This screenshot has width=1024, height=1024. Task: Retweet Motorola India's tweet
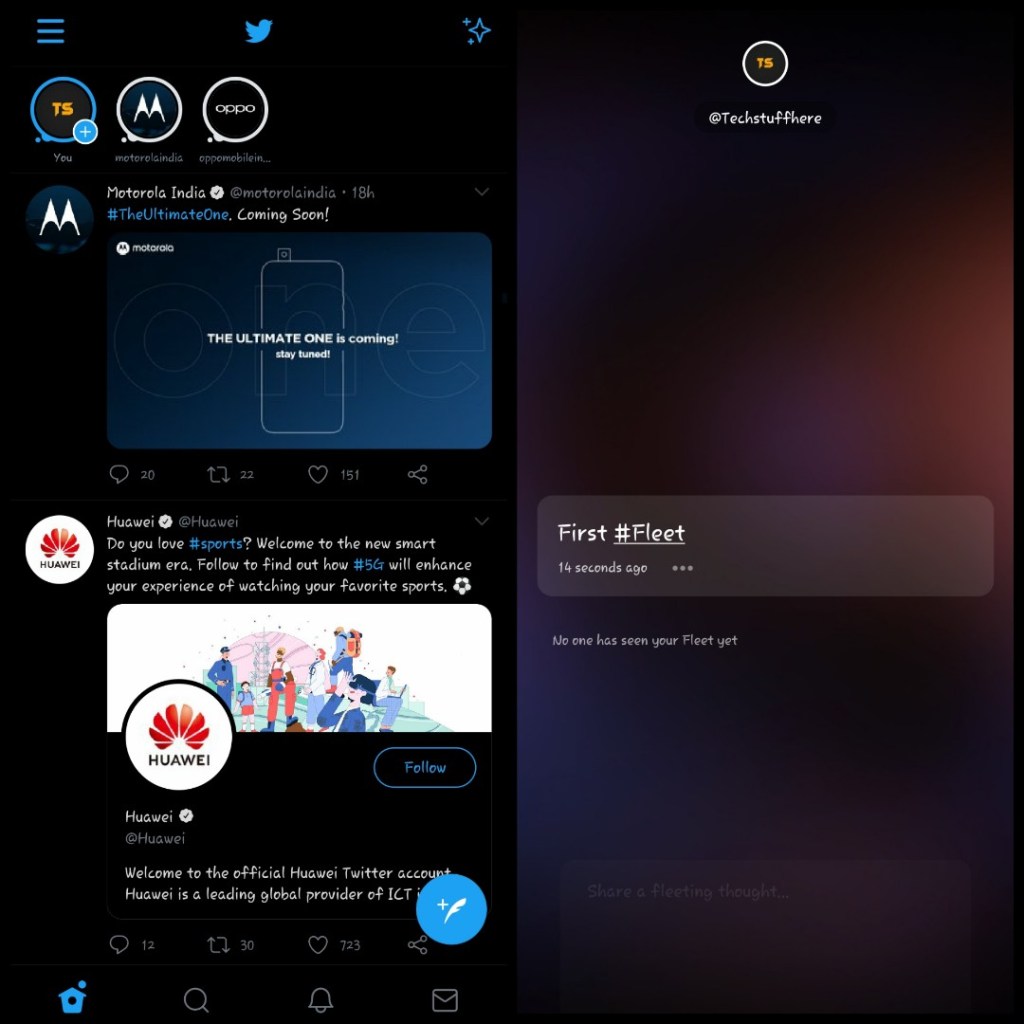click(x=217, y=474)
